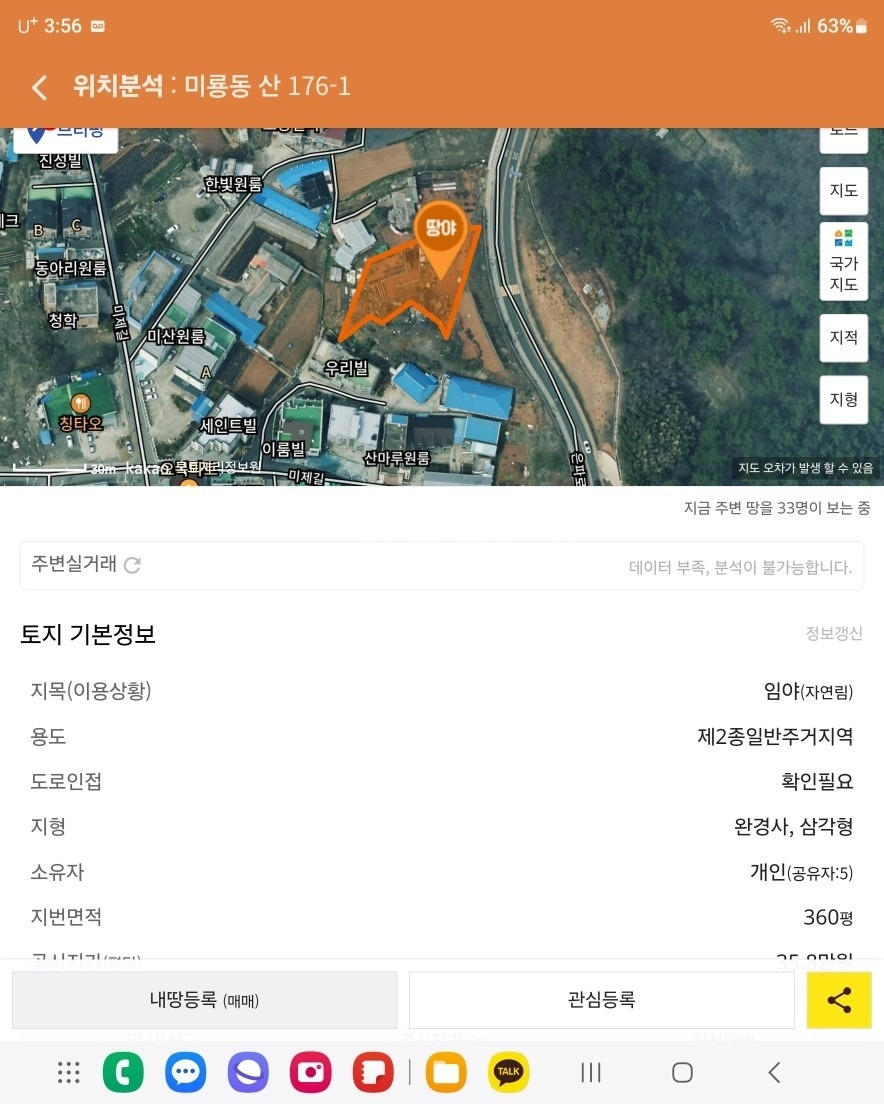Register my land with 내땅등록 (매매)
Image resolution: width=884 pixels, height=1104 pixels.
[204, 1000]
